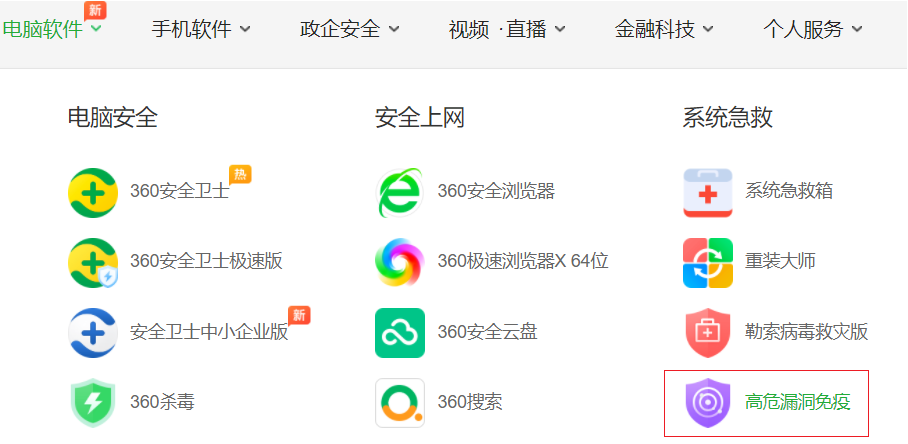Select 安全卫士中小企业版
The height and width of the screenshot is (444, 908).
[208, 332]
